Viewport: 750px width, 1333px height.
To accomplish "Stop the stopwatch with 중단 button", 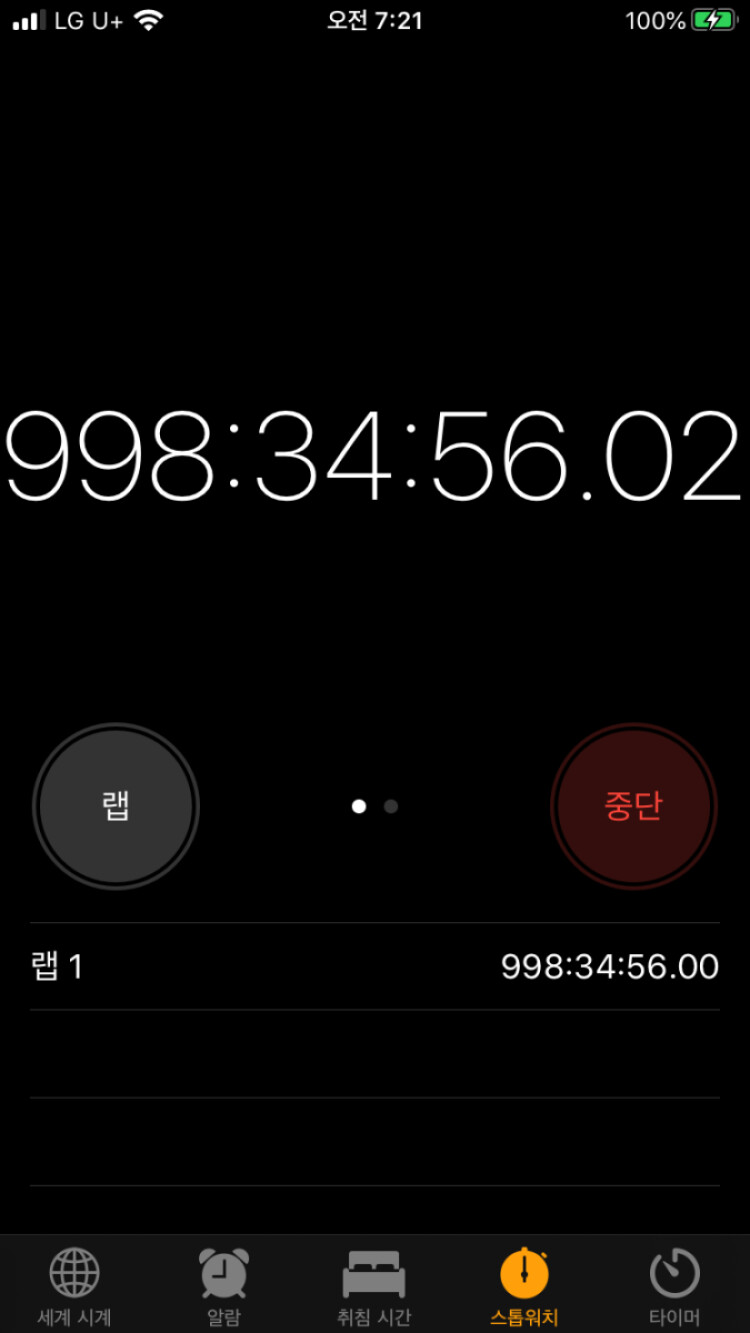I will pyautogui.click(x=633, y=806).
